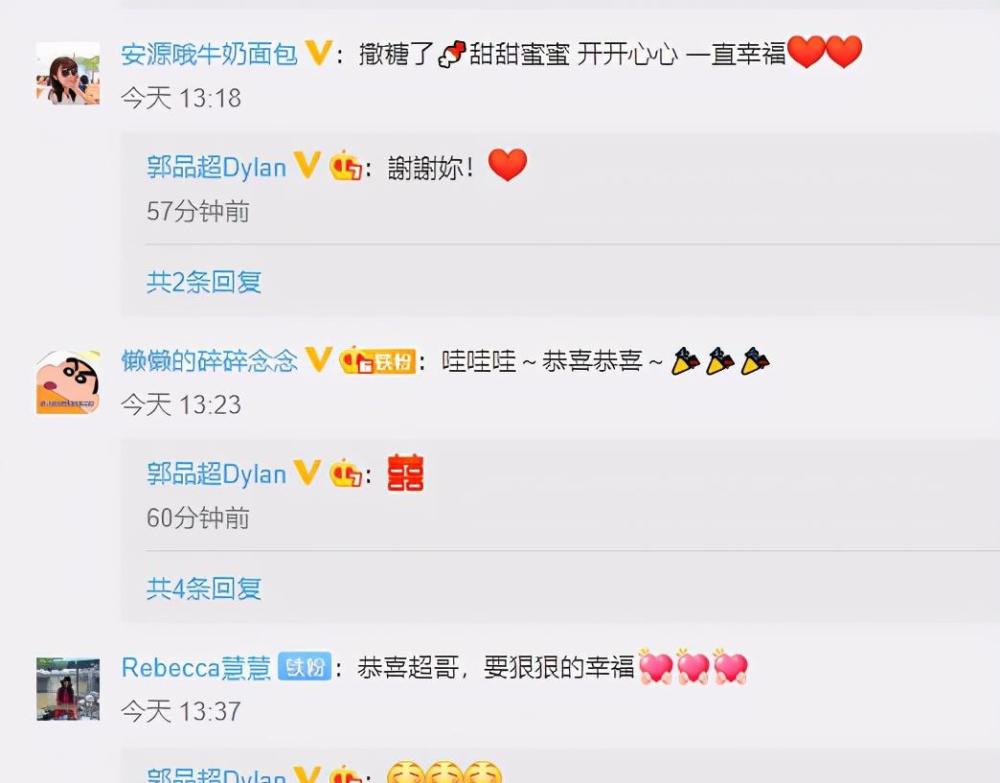Open Rebecca慧慧's profile name link
The width and height of the screenshot is (1000, 783).
(196, 668)
